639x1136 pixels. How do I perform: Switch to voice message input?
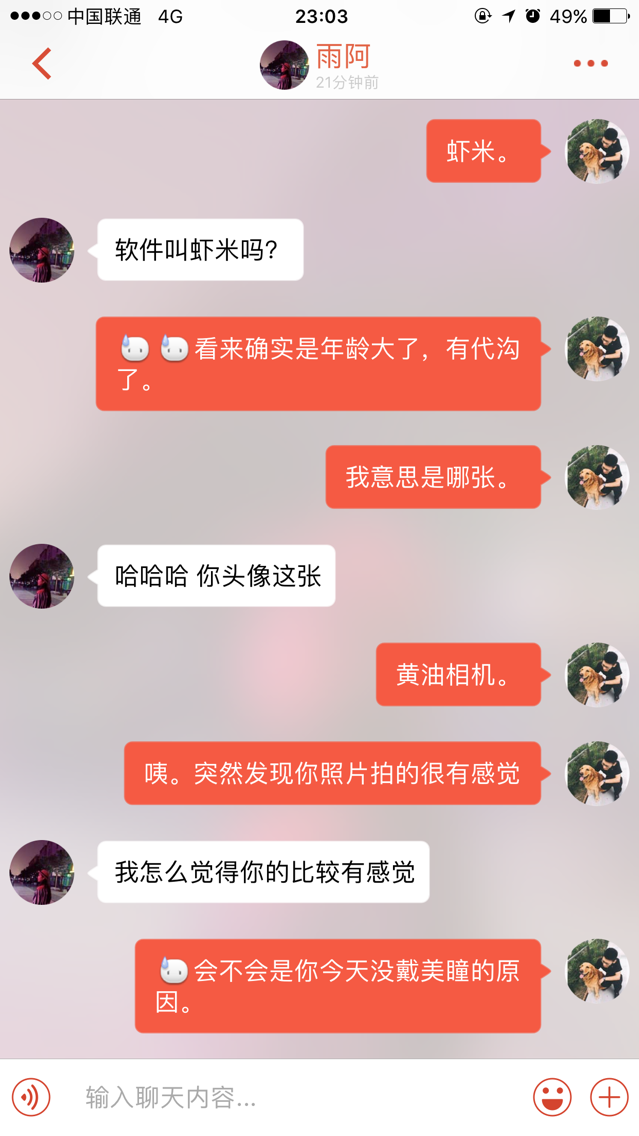[x=31, y=1097]
